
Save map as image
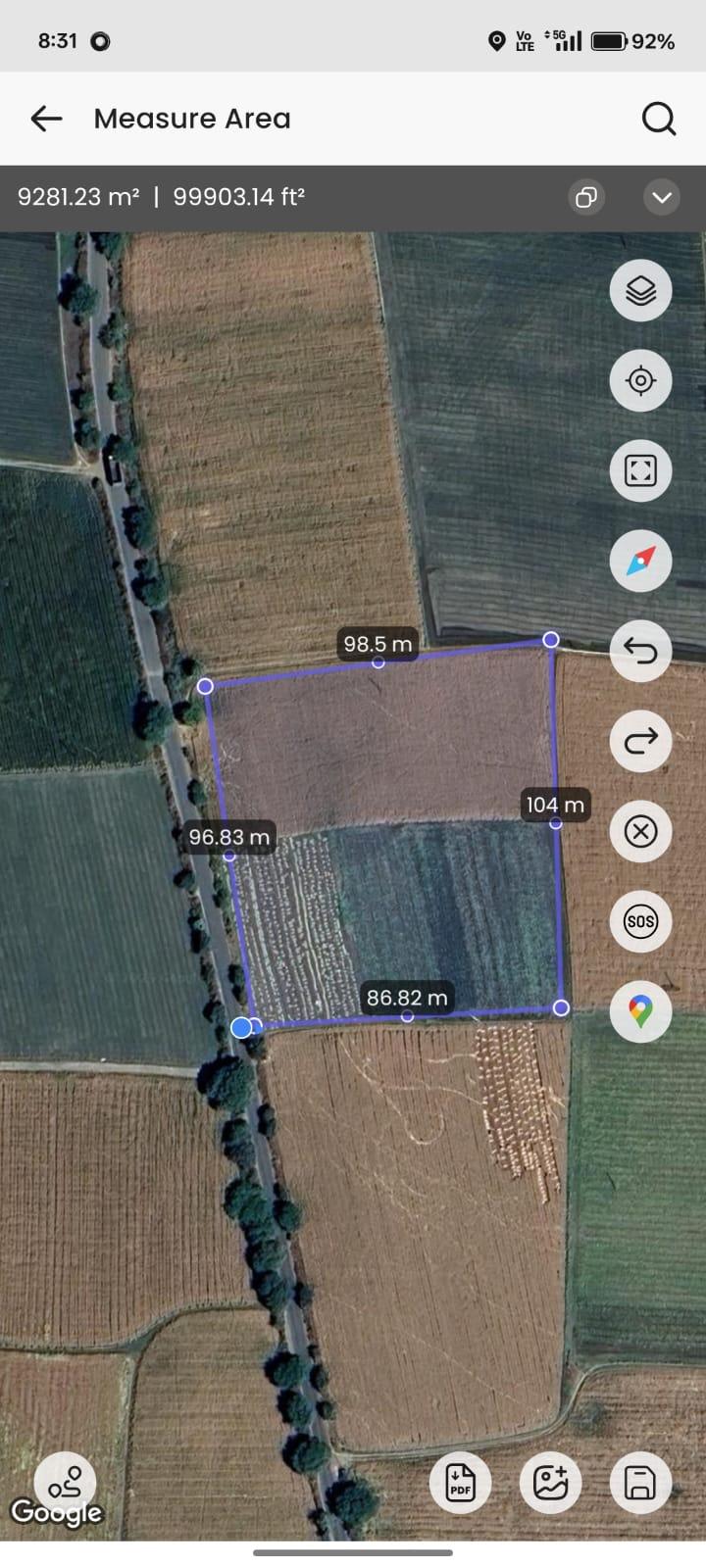tap(550, 1483)
